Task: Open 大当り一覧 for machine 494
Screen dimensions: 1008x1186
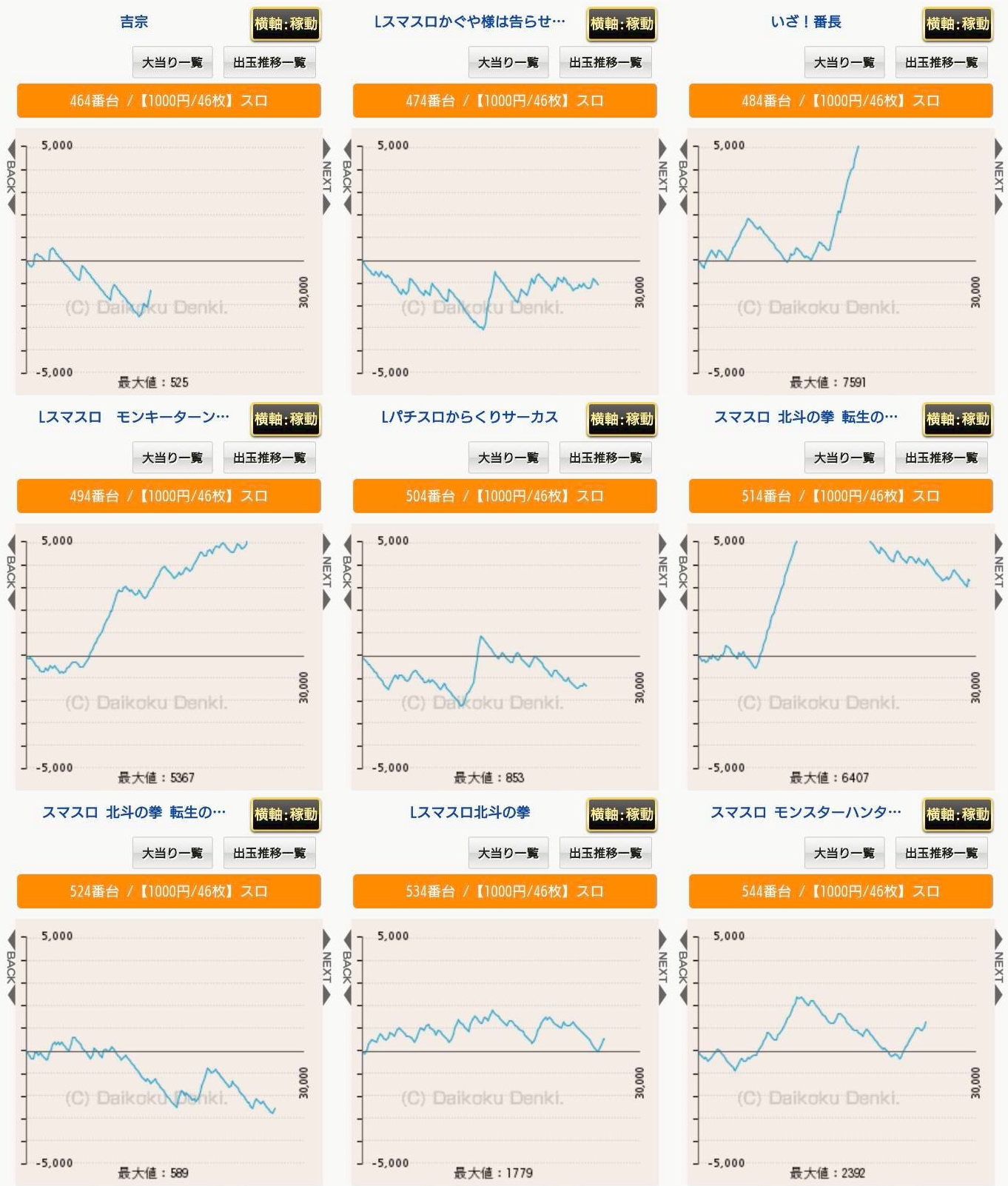Action: click(x=172, y=458)
